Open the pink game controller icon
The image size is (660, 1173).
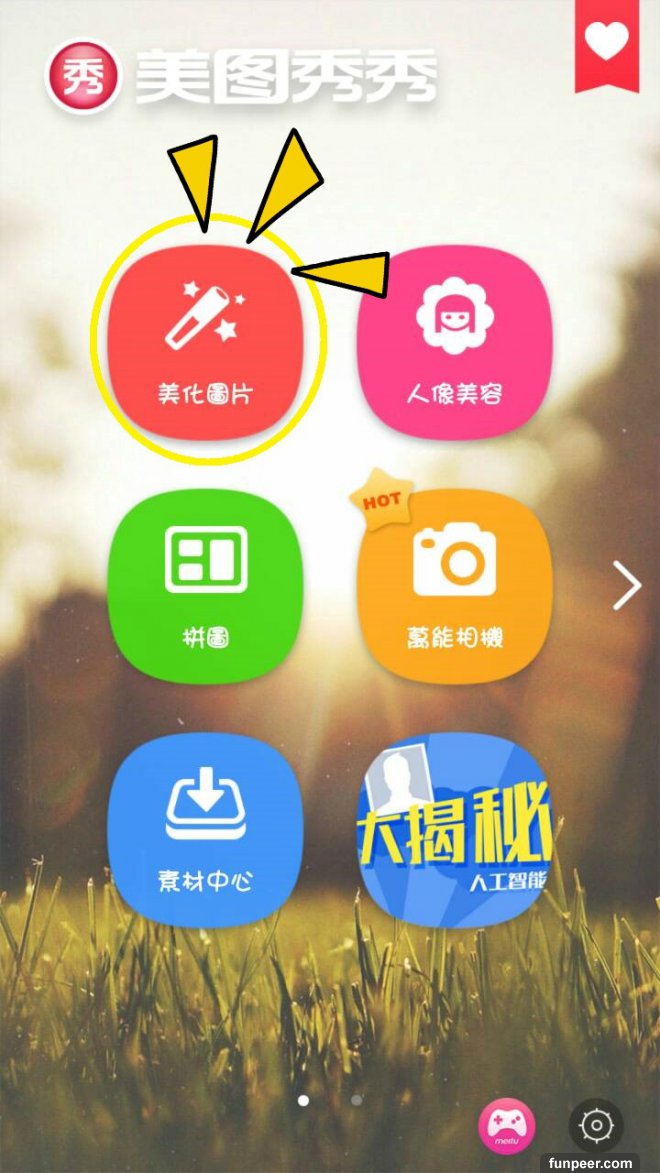[x=507, y=1127]
